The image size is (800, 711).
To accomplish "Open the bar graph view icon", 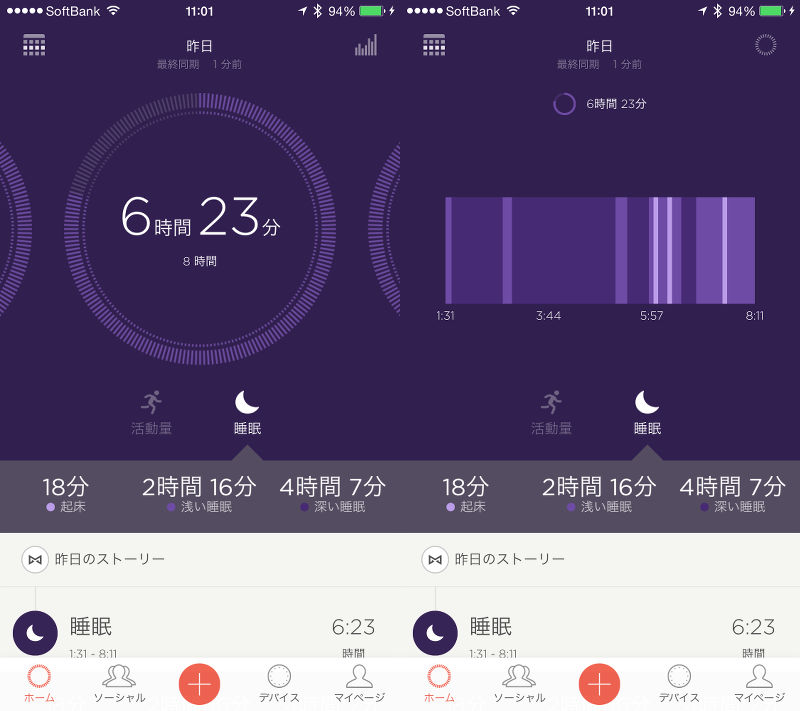I will [366, 45].
